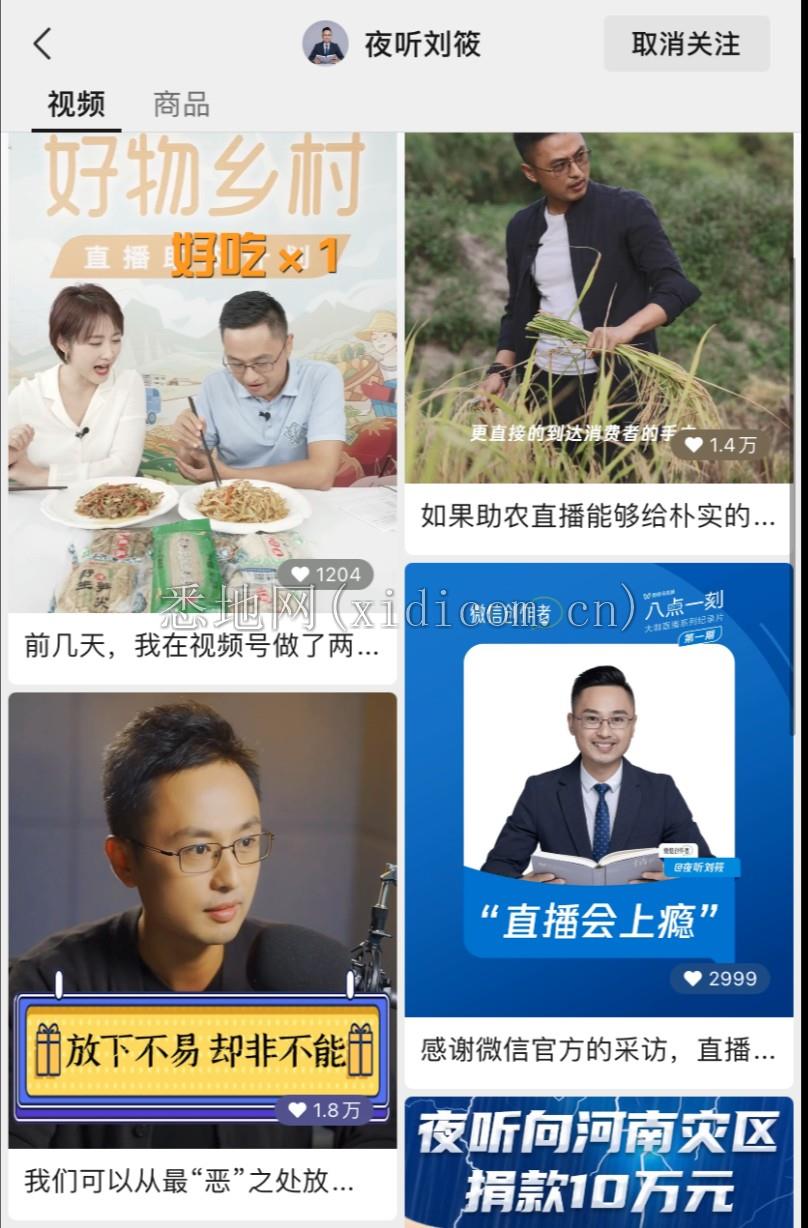Tap the 取消关注 unfollow button

[686, 44]
